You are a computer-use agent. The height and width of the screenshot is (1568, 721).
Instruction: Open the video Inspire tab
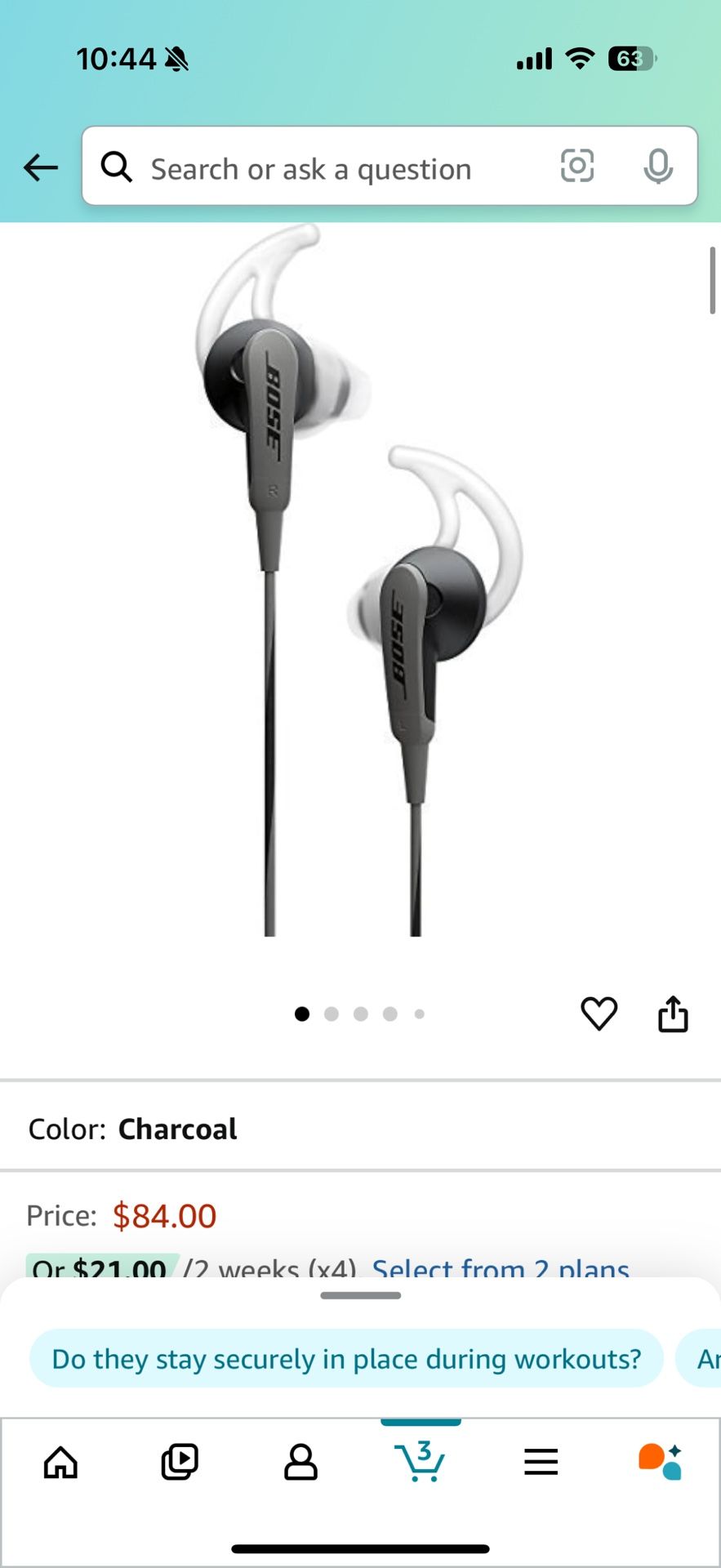(180, 1462)
